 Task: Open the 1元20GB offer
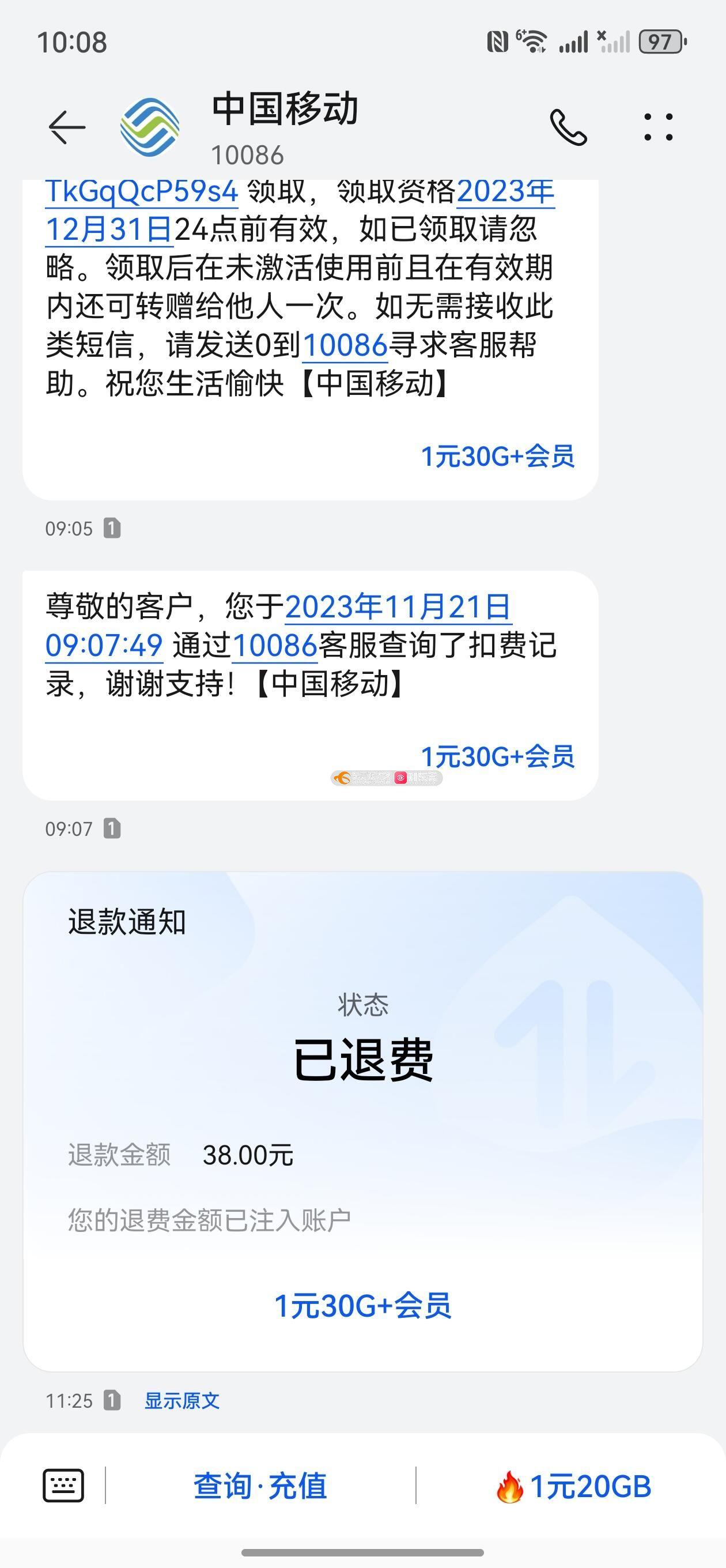click(x=573, y=1487)
